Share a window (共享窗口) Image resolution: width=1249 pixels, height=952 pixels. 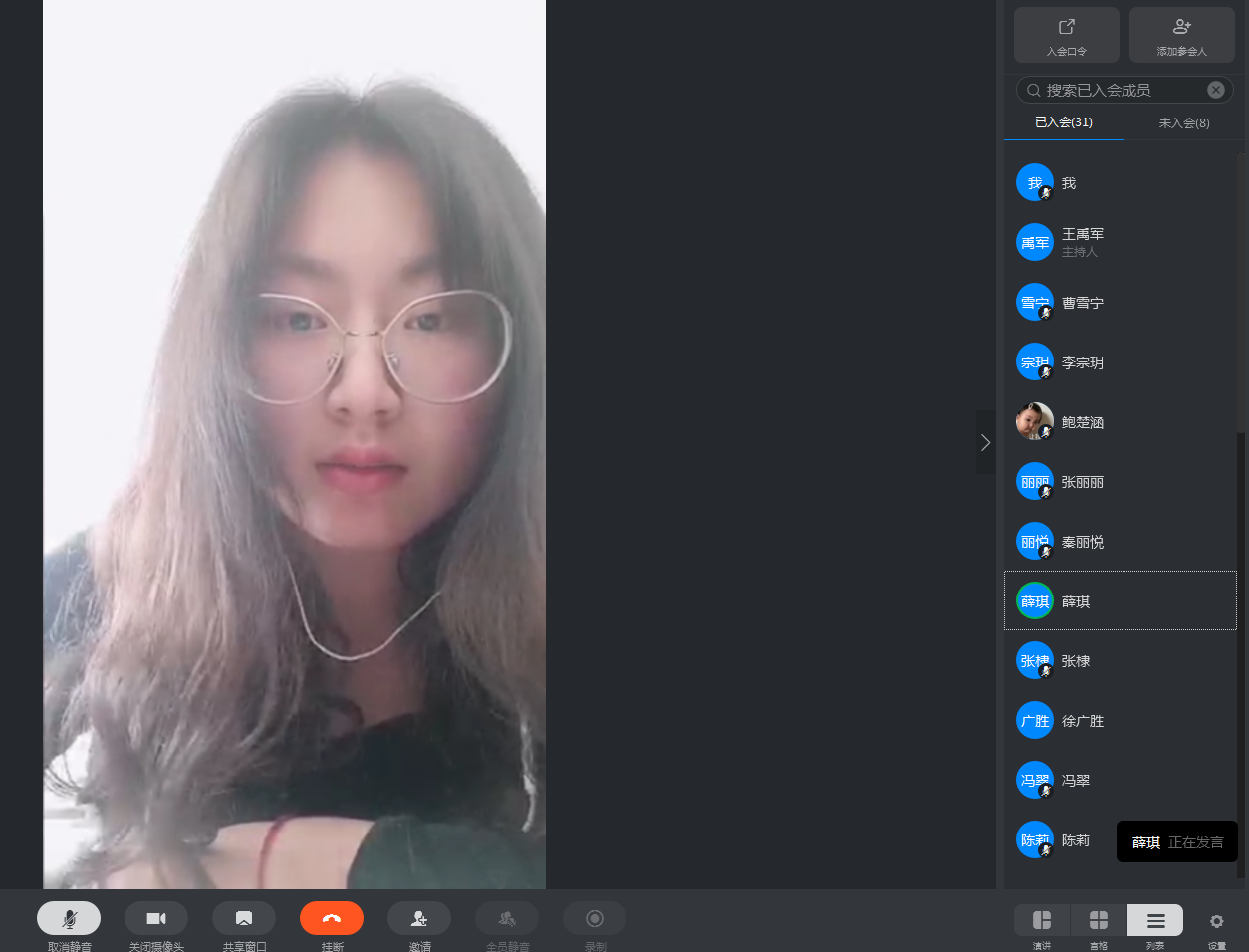[x=244, y=919]
